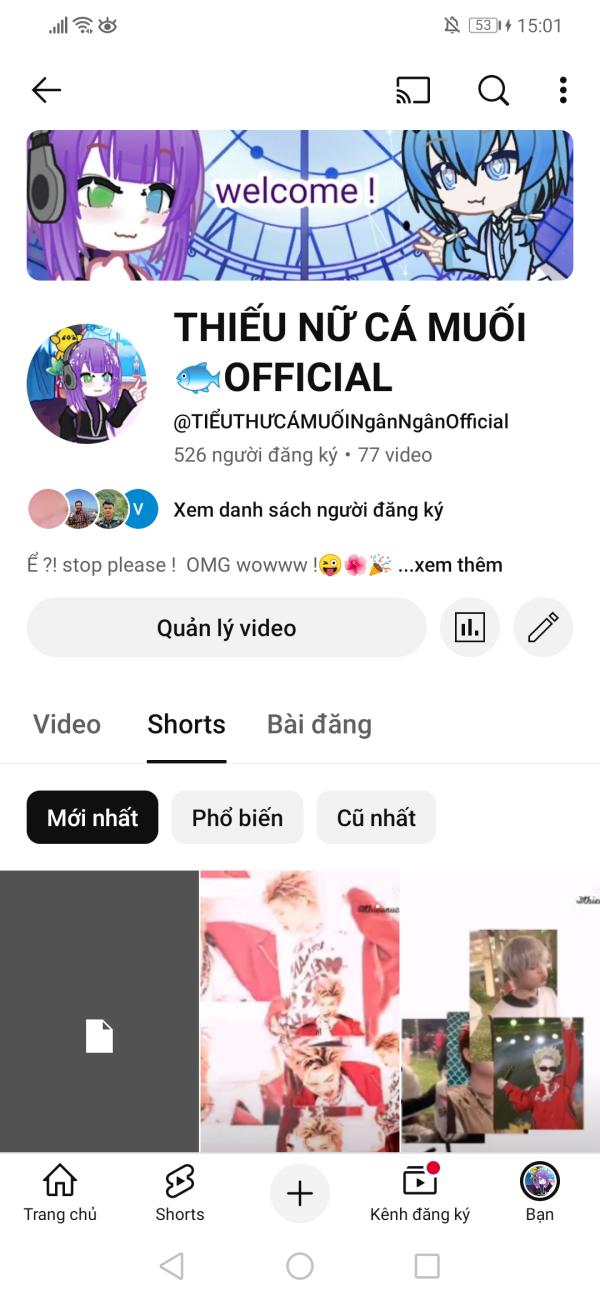Open the grey placeholder Shorts tile
This screenshot has width=600, height=1300.
click(99, 1011)
